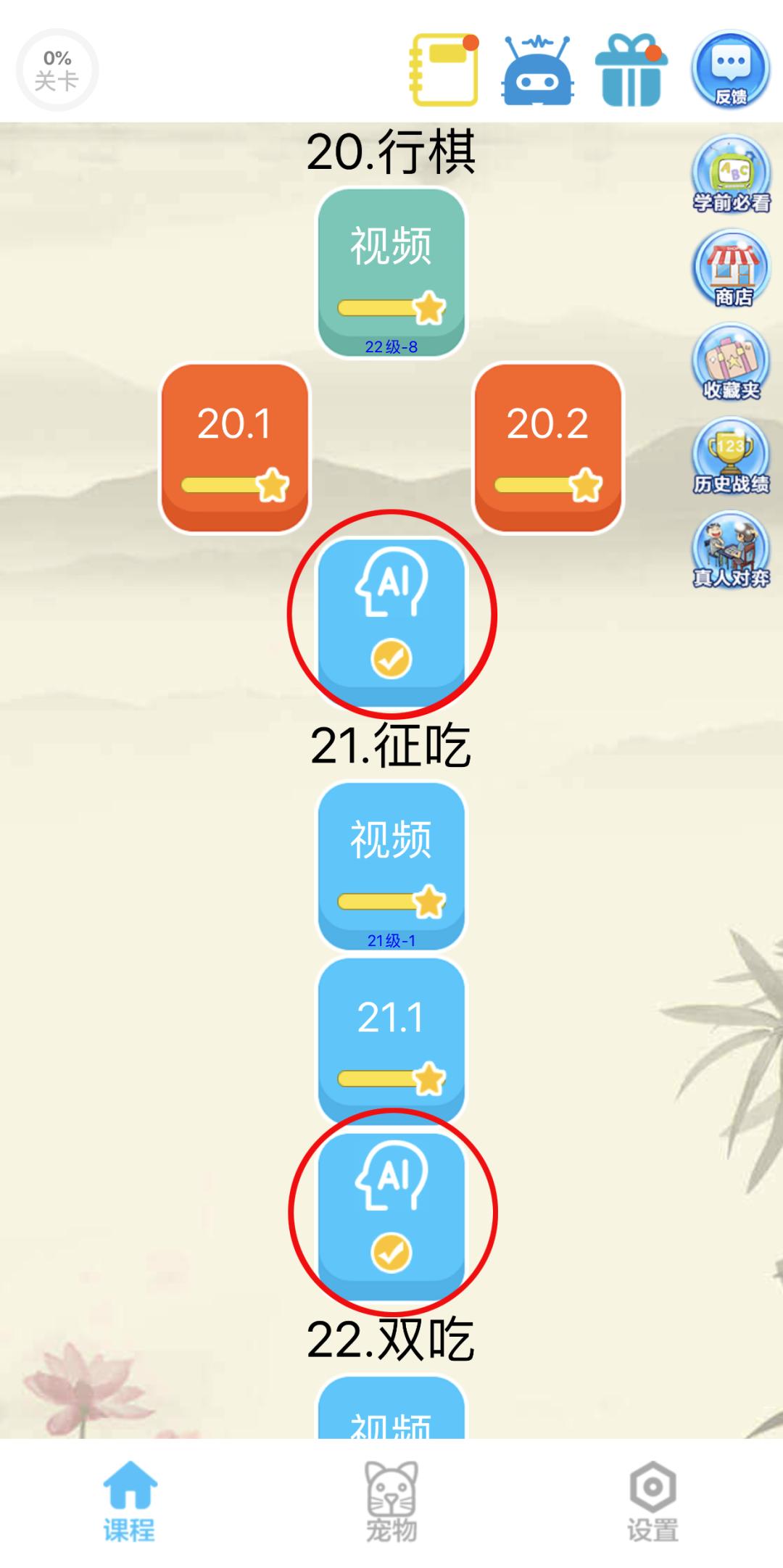Viewport: 783px width, 1568px height.
Task: Open the 21级-1 level label
Action: pos(391,940)
